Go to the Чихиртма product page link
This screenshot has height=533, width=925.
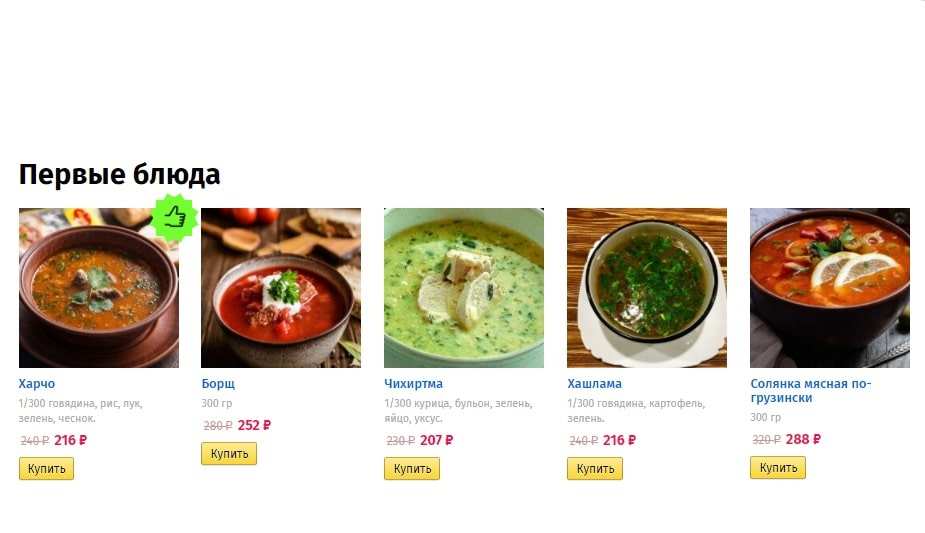coord(413,384)
